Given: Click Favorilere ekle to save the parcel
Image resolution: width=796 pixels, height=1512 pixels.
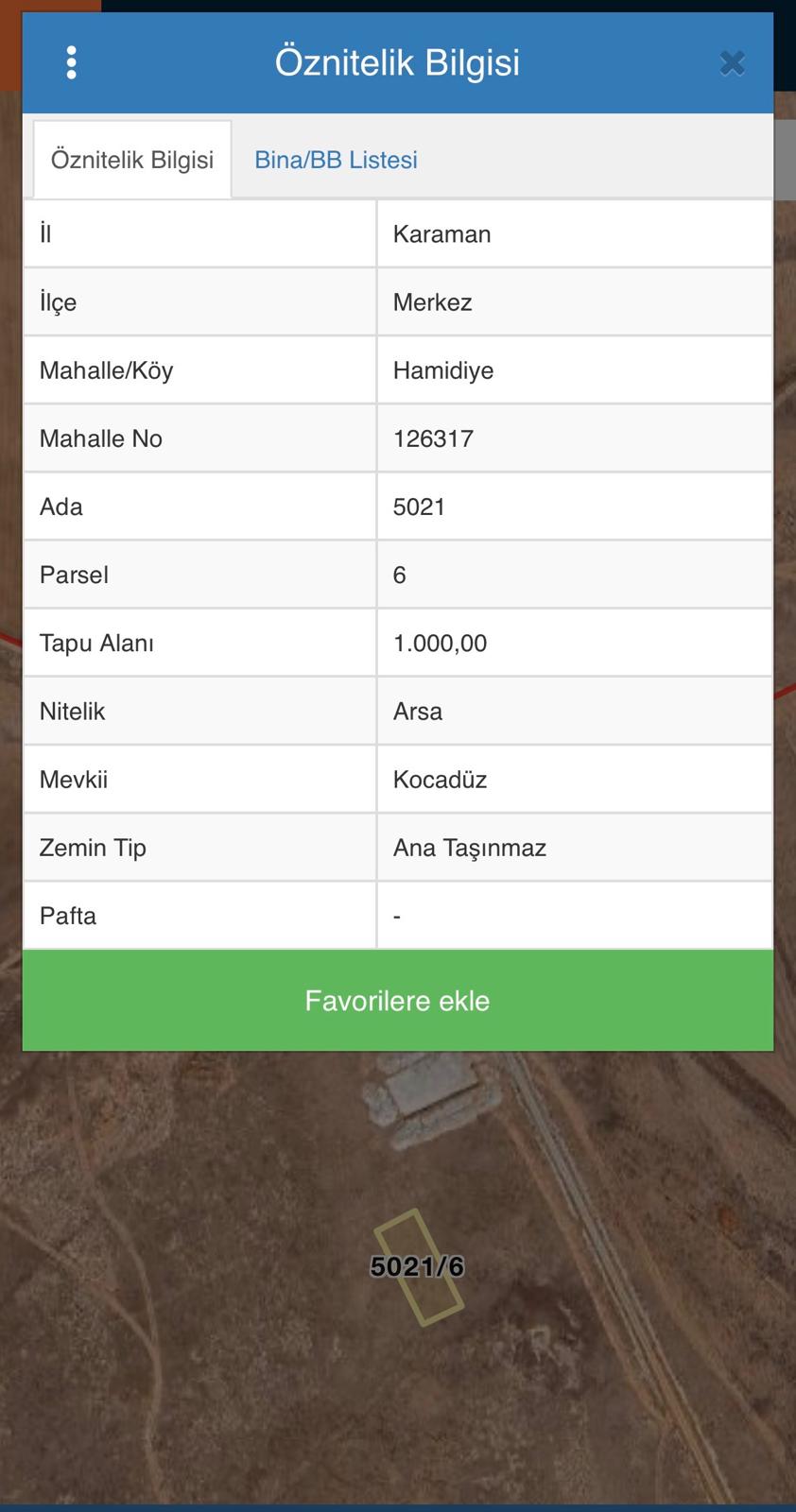Looking at the screenshot, I should pyautogui.click(x=397, y=1000).
